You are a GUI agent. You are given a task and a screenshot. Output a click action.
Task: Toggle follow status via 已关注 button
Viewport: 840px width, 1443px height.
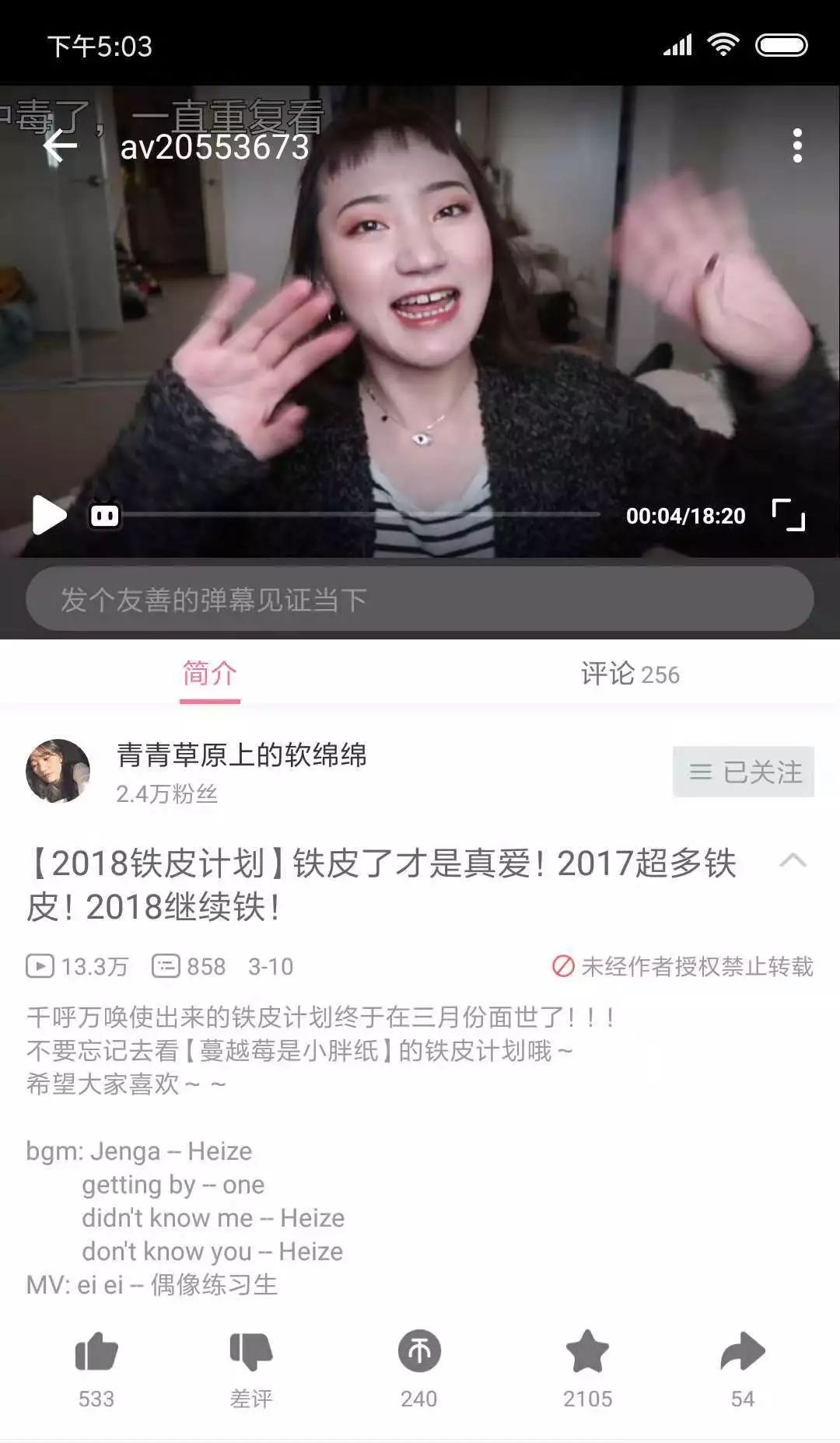pyautogui.click(x=743, y=772)
